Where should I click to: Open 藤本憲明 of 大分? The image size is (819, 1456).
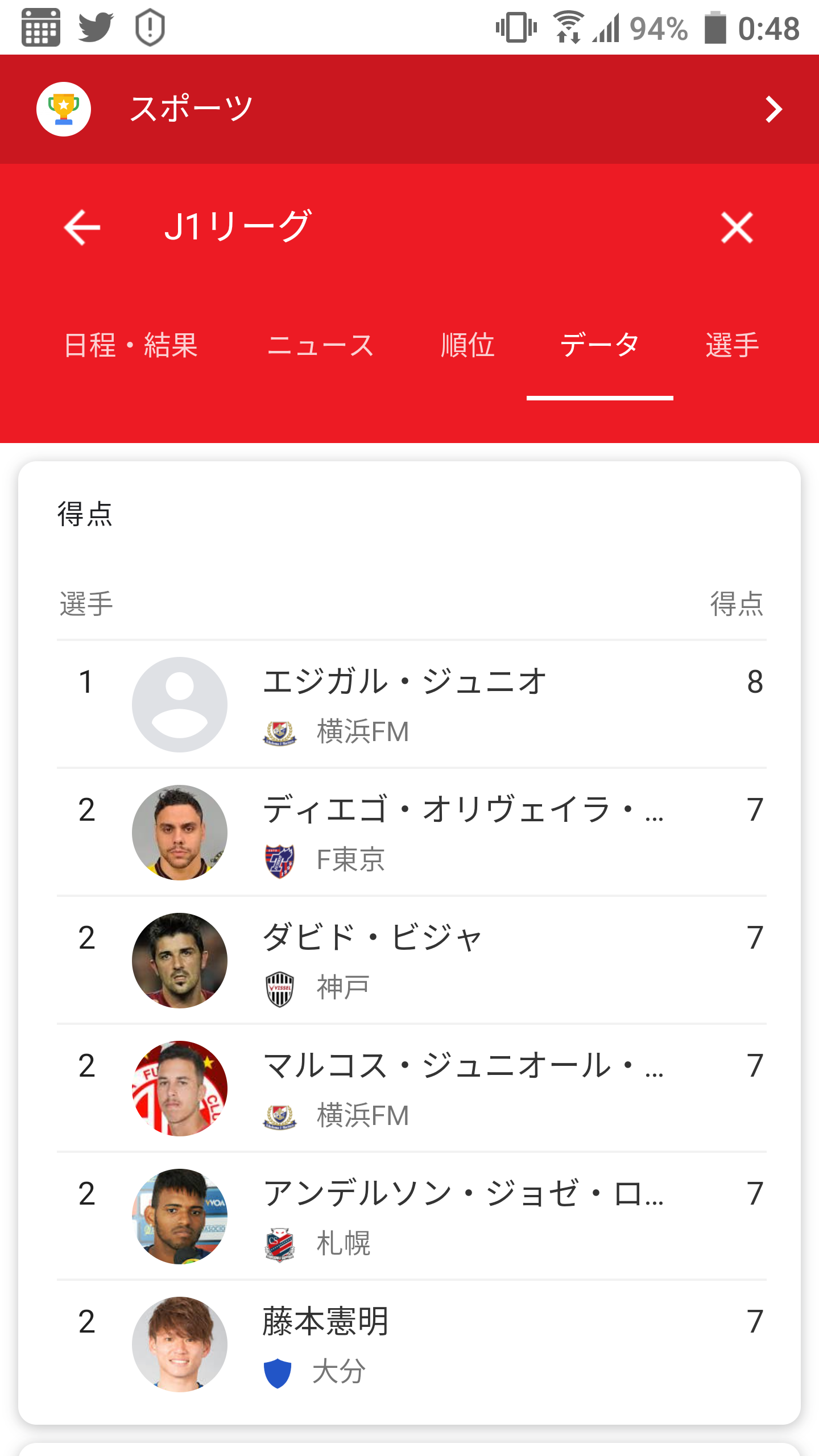[325, 1321]
